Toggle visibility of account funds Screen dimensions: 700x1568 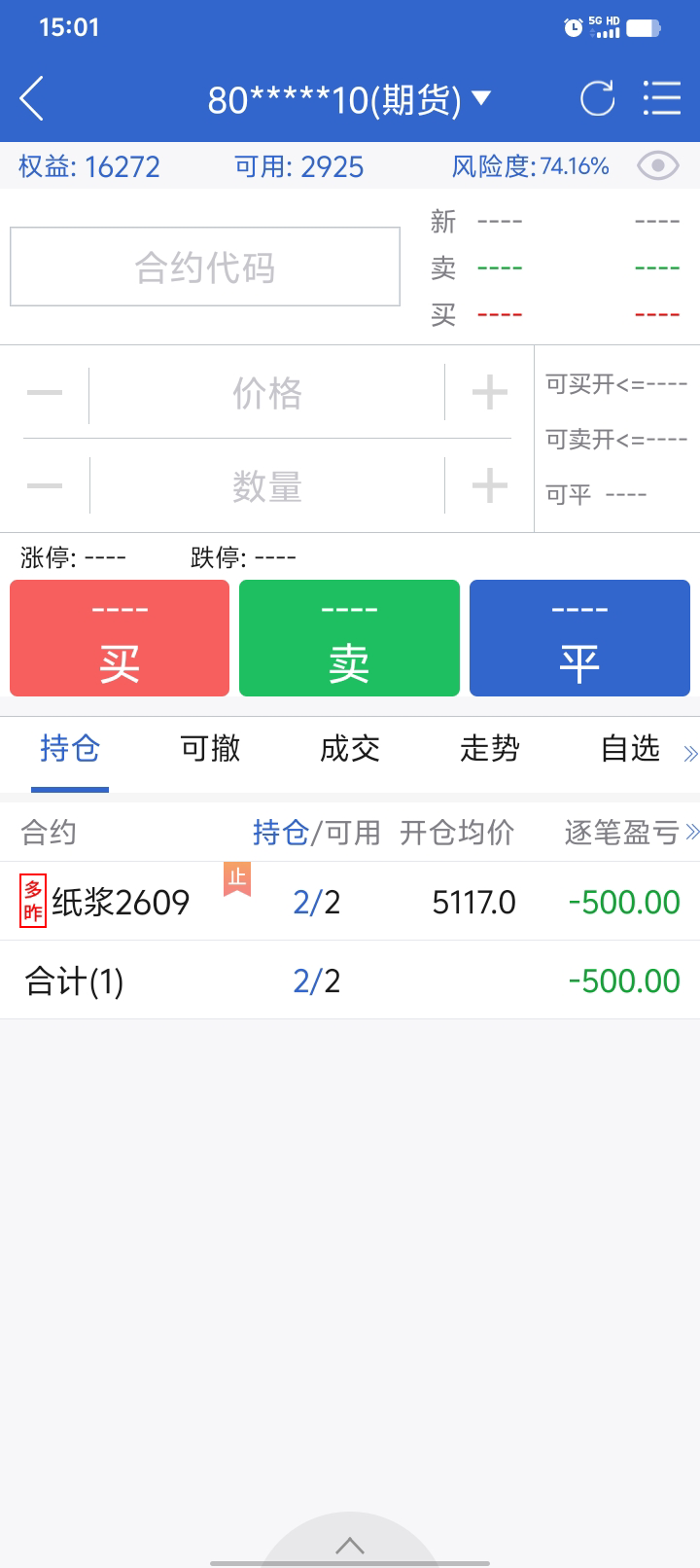pos(657,166)
